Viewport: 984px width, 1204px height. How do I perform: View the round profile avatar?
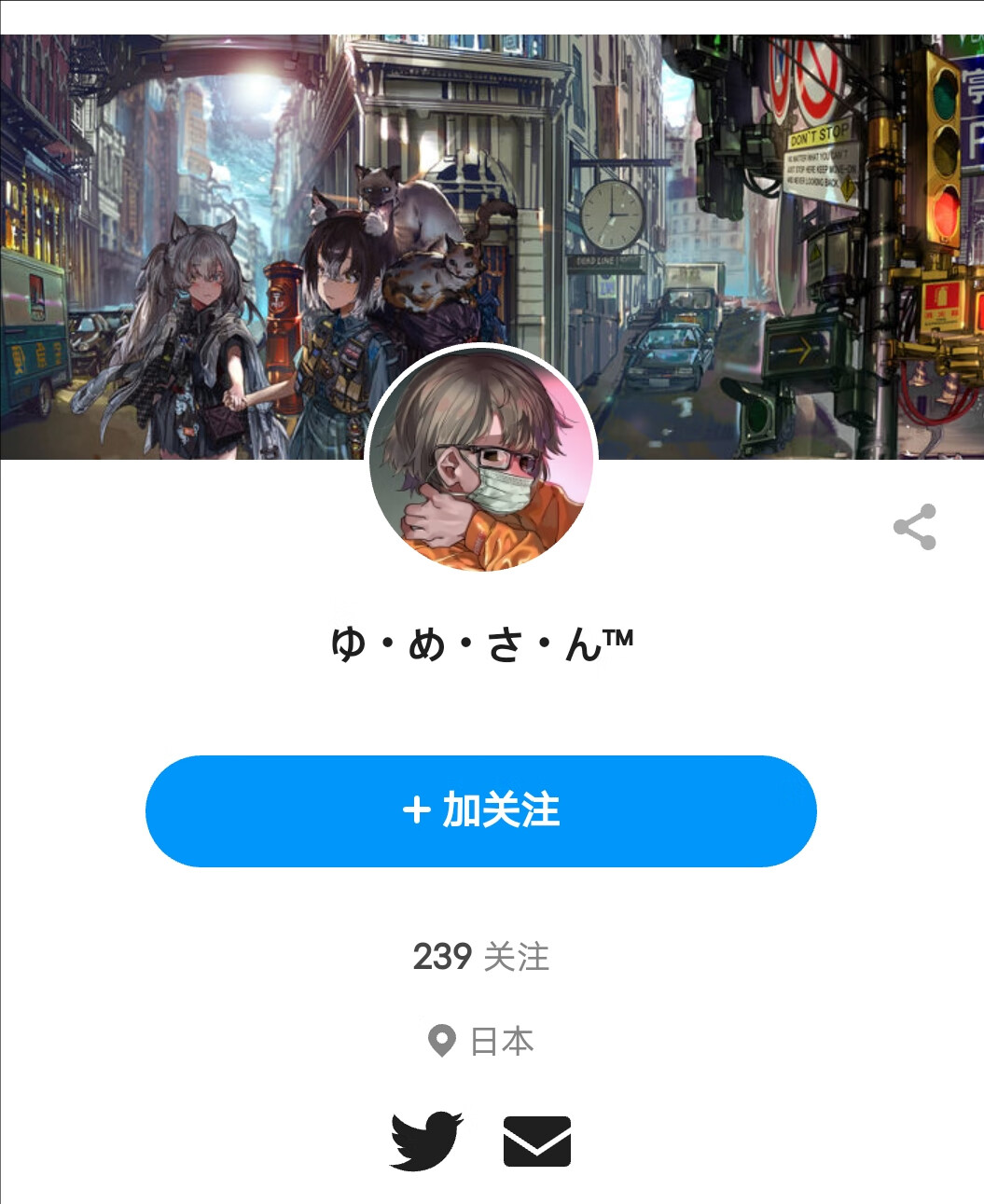coord(481,459)
